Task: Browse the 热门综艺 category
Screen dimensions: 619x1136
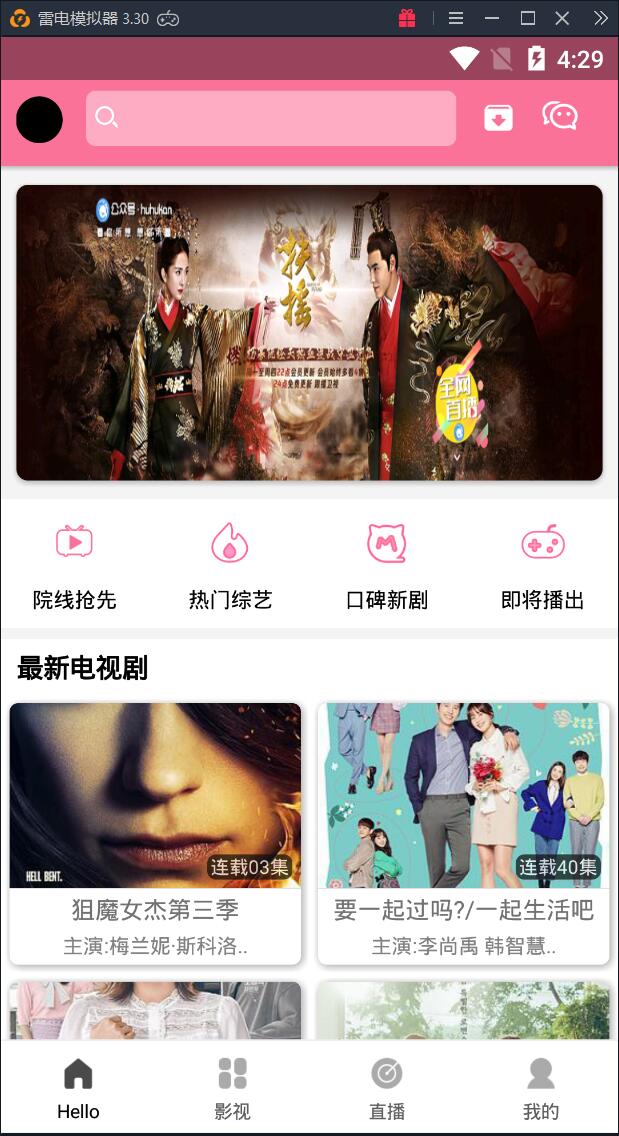Action: click(x=230, y=566)
